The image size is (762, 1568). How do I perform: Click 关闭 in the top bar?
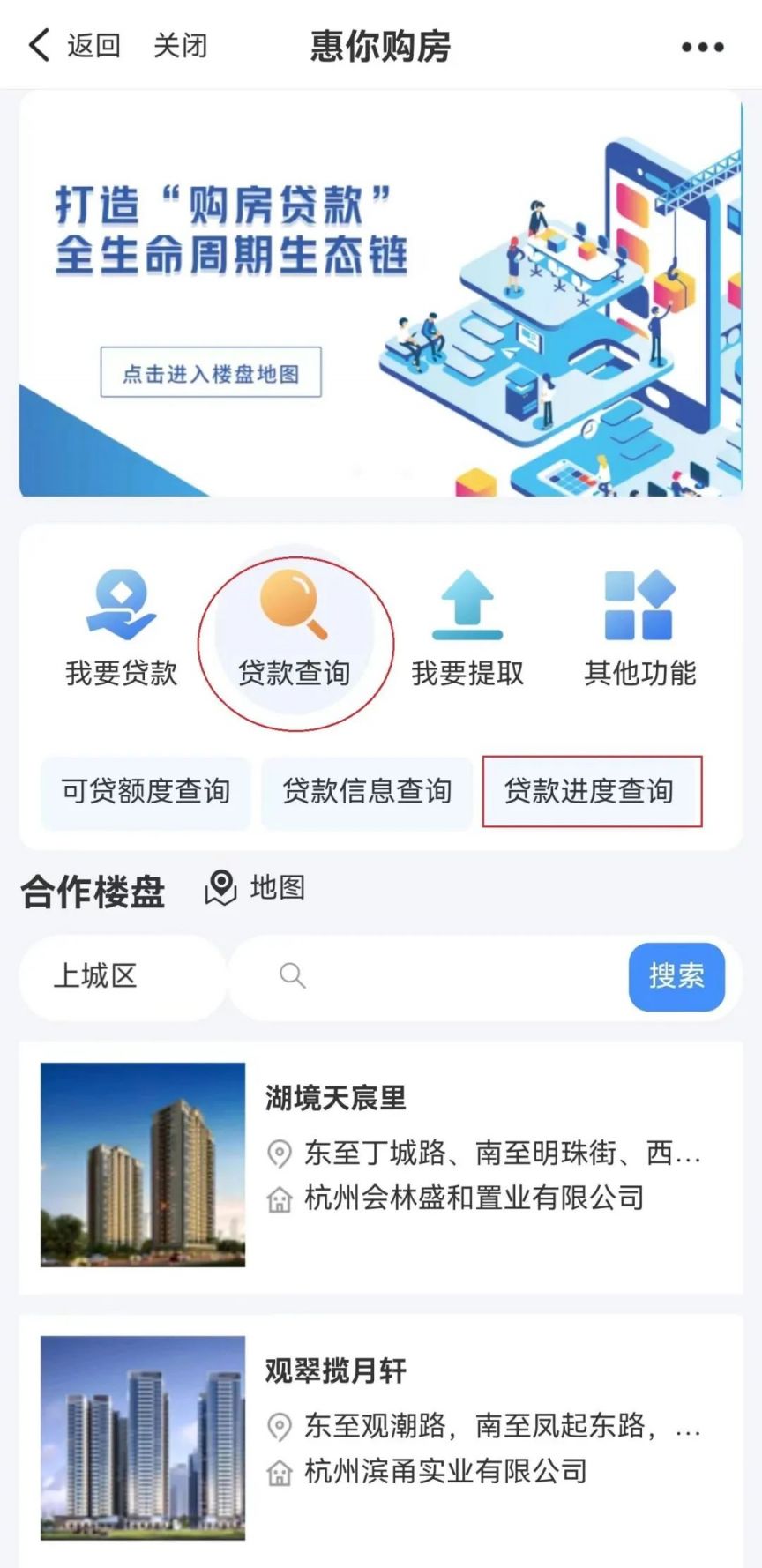pos(179,46)
